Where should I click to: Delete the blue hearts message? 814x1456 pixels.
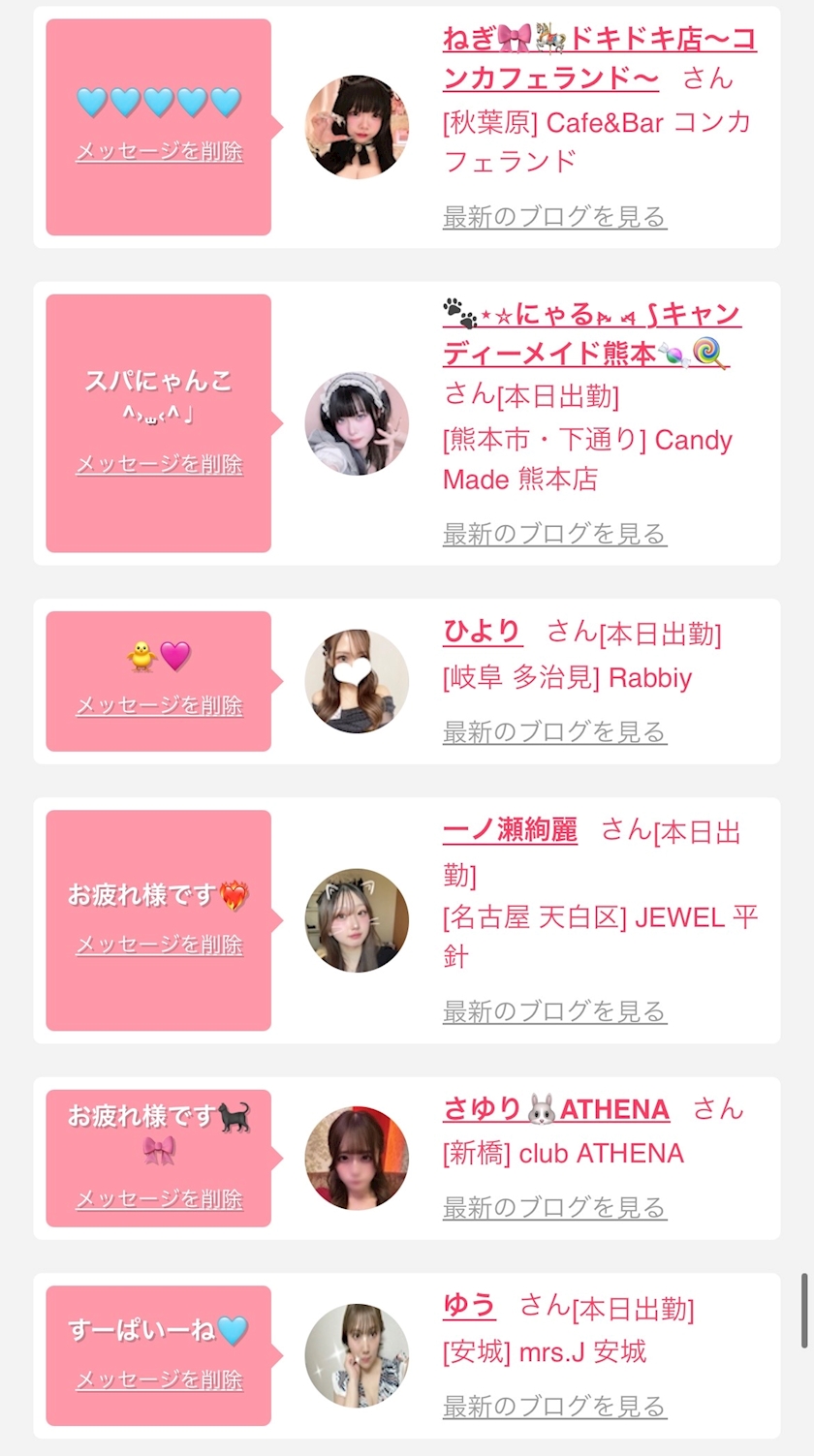(159, 151)
